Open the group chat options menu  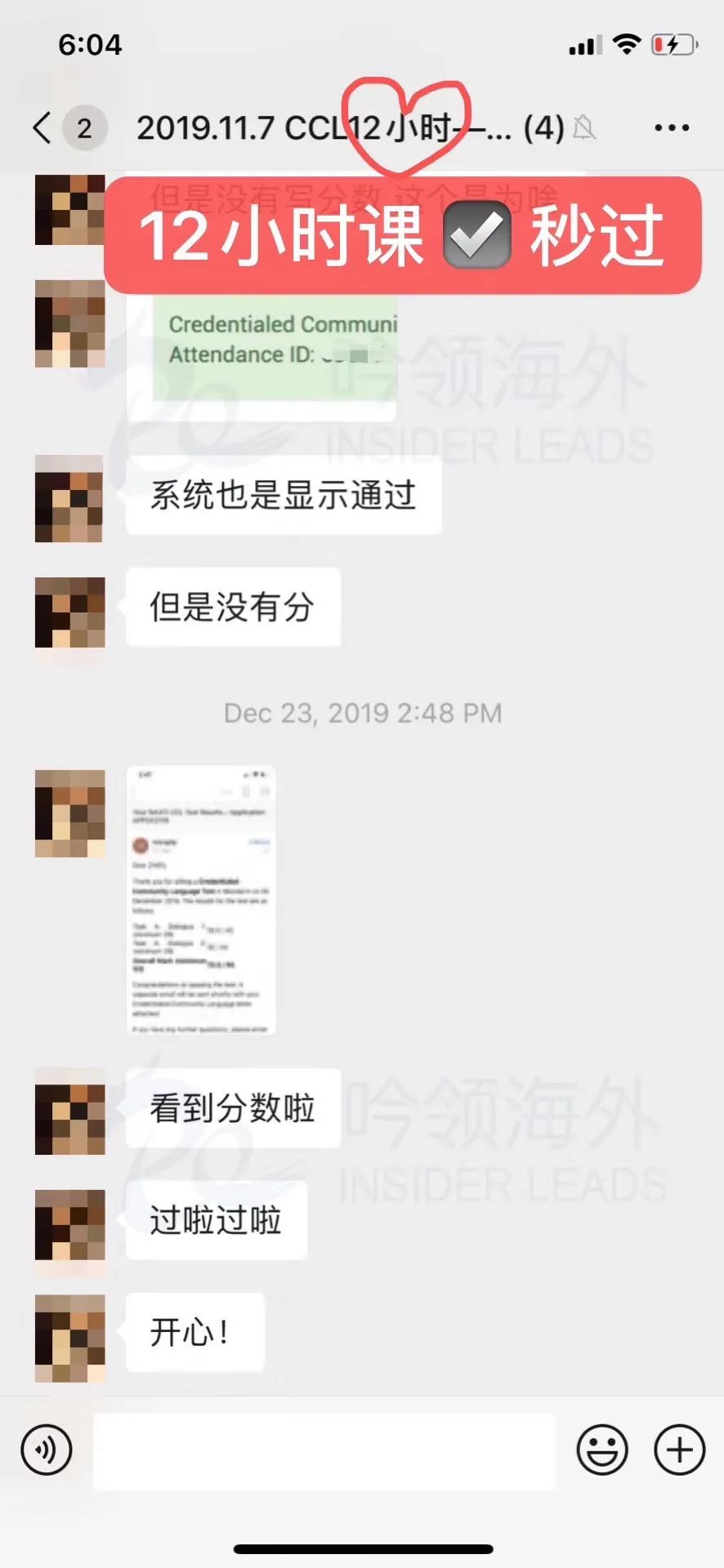click(671, 128)
